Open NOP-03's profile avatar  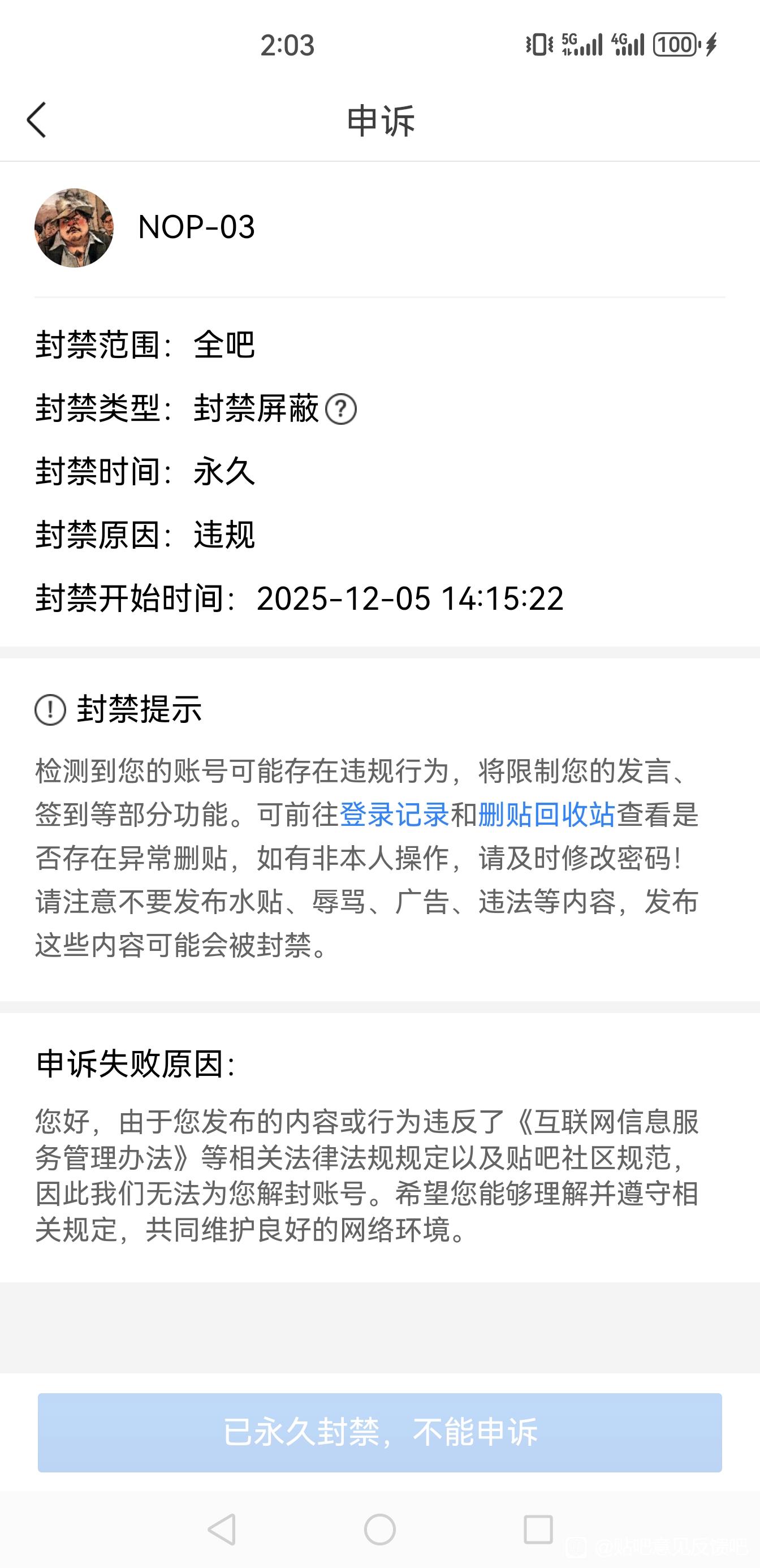pos(74,227)
